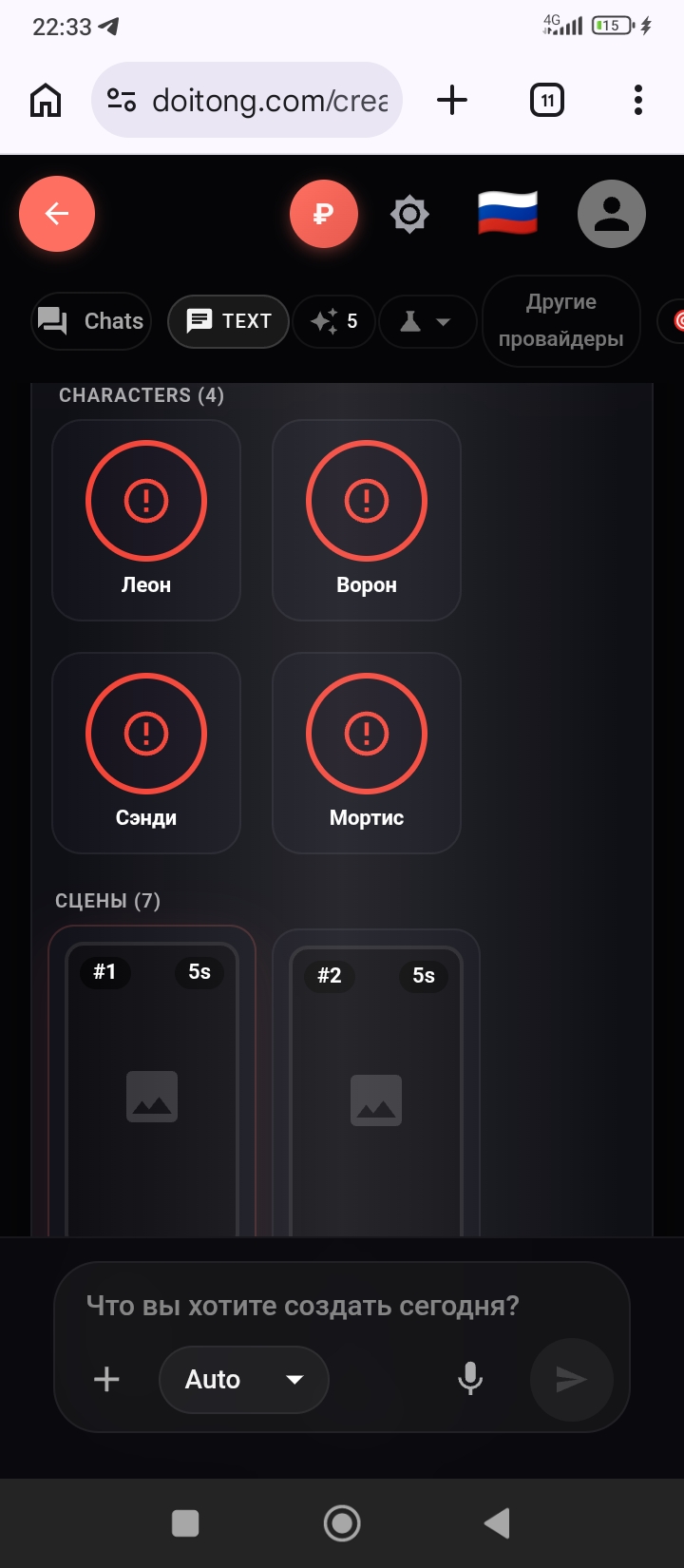Open the browser tab switcher

pyautogui.click(x=547, y=100)
